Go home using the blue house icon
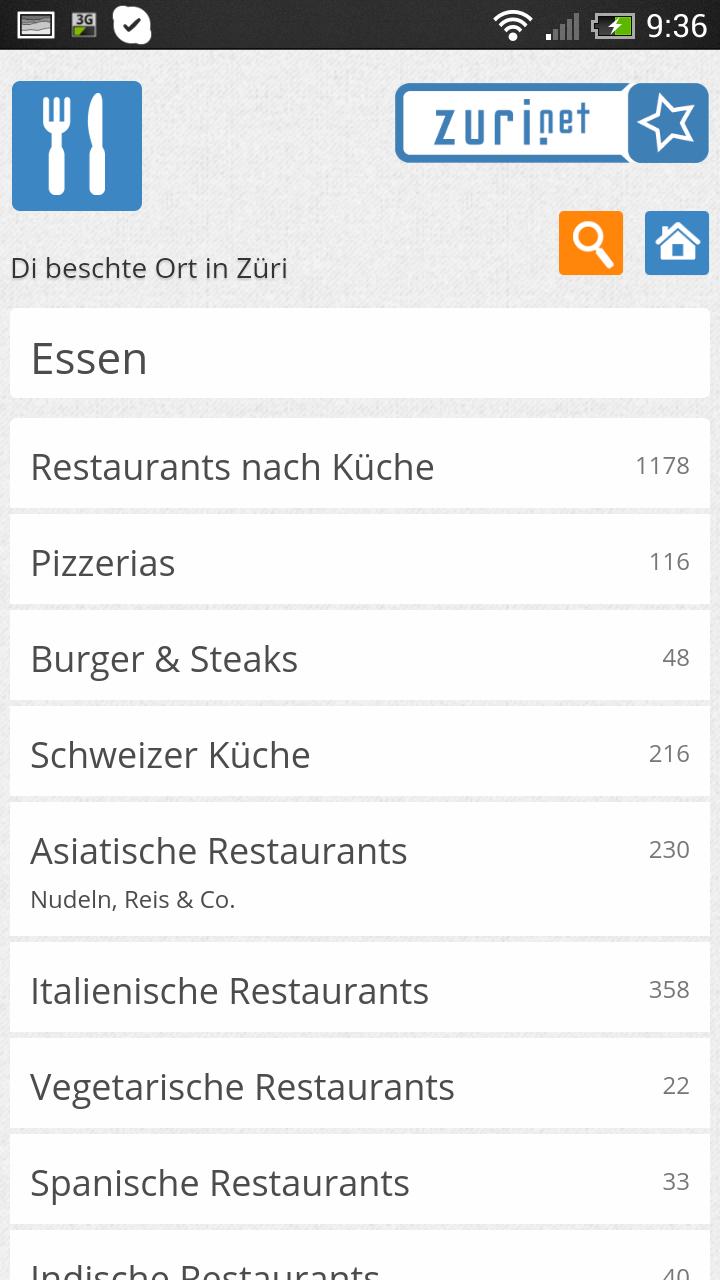Screen dimensions: 720x1280 (x=676, y=242)
